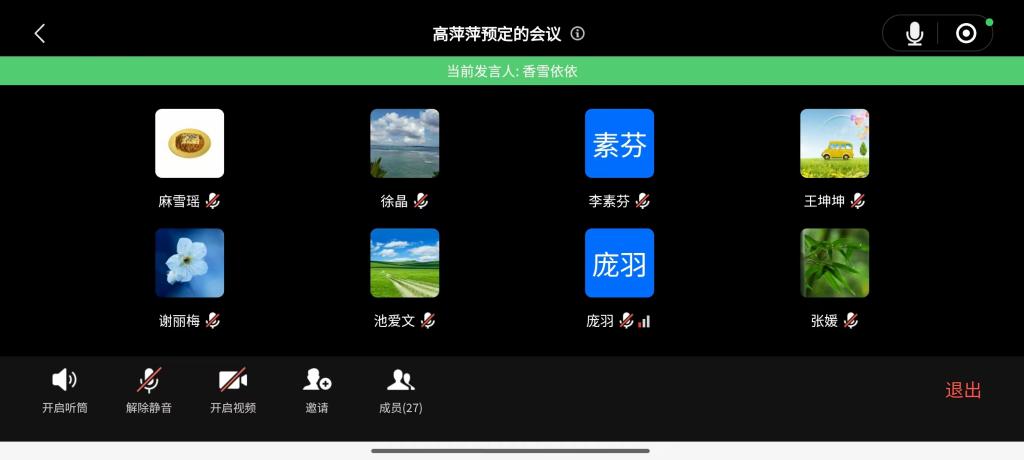Go back using the top-left arrow
Image resolution: width=1024 pixels, height=460 pixels.
click(40, 34)
